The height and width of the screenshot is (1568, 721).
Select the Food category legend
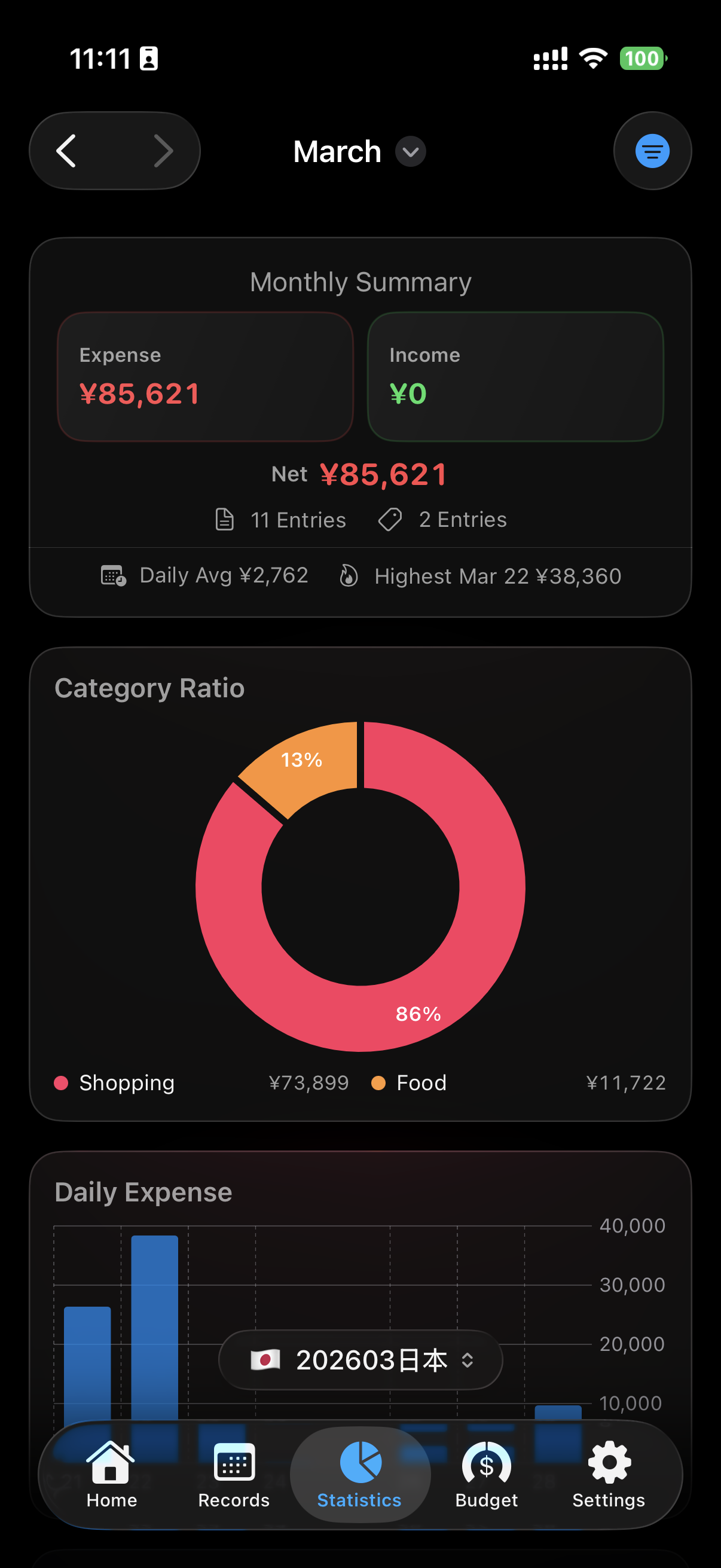click(421, 1083)
